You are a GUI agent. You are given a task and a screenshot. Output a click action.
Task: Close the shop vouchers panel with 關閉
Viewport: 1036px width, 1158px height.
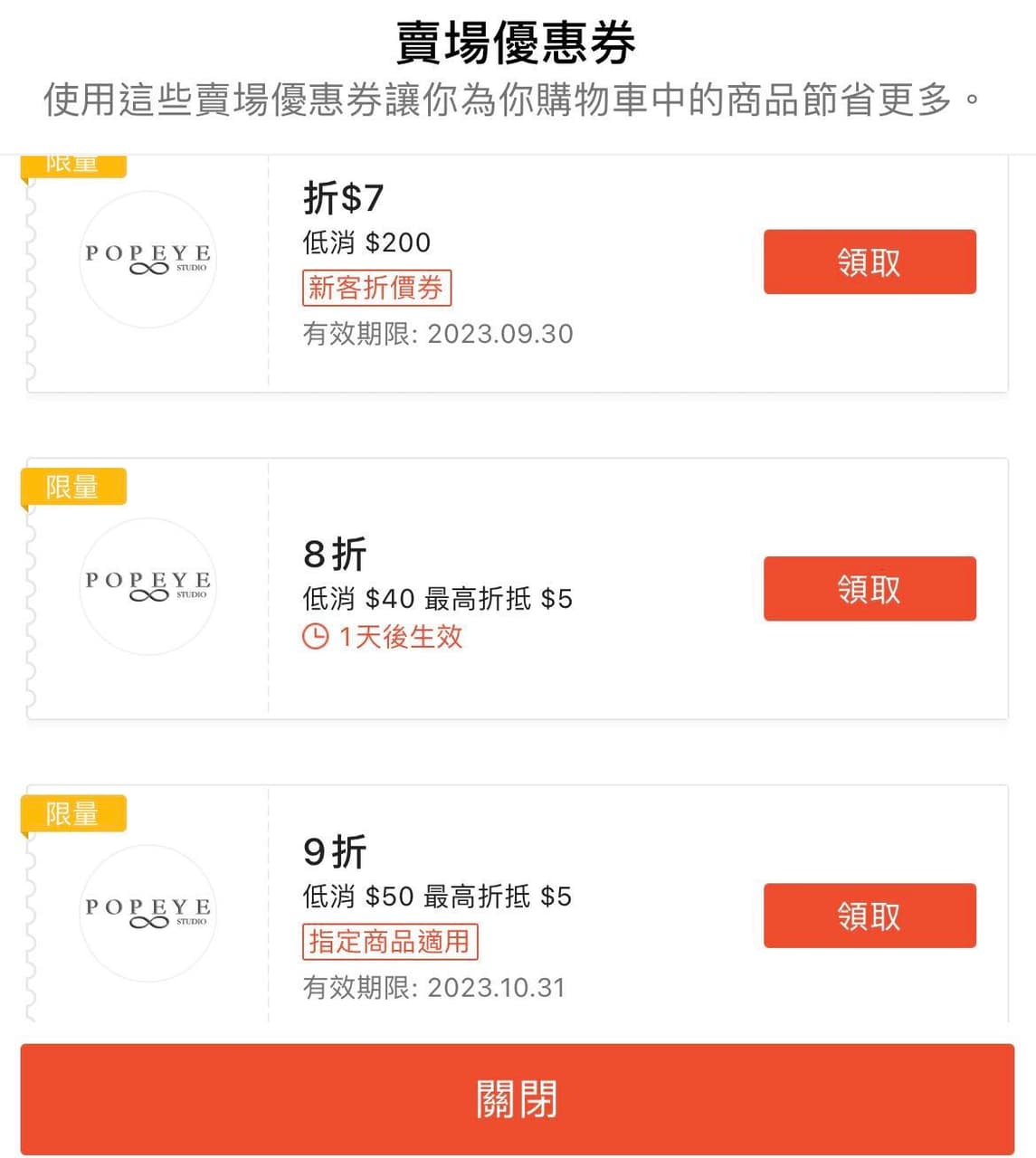(x=517, y=1099)
